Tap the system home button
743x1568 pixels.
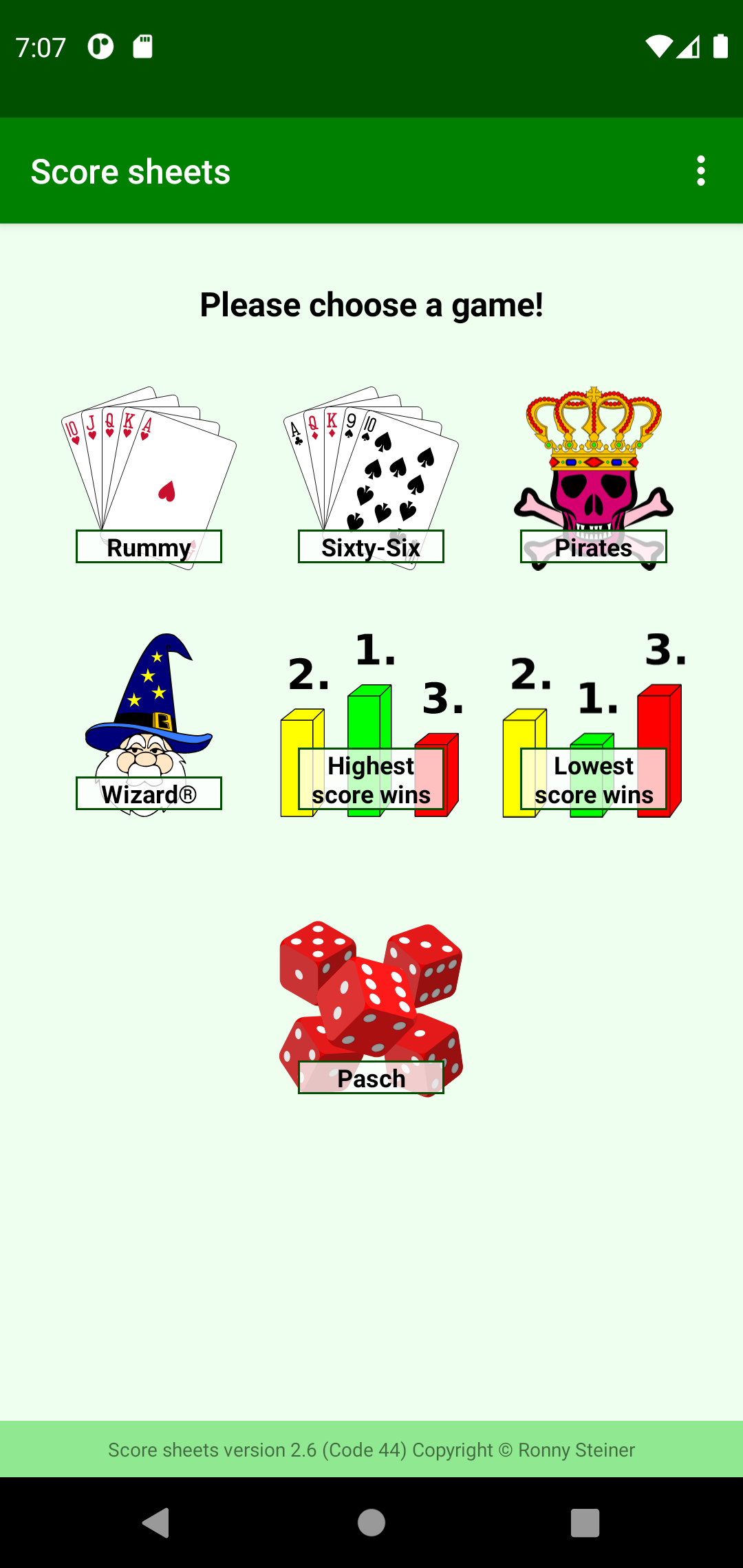[371, 1522]
